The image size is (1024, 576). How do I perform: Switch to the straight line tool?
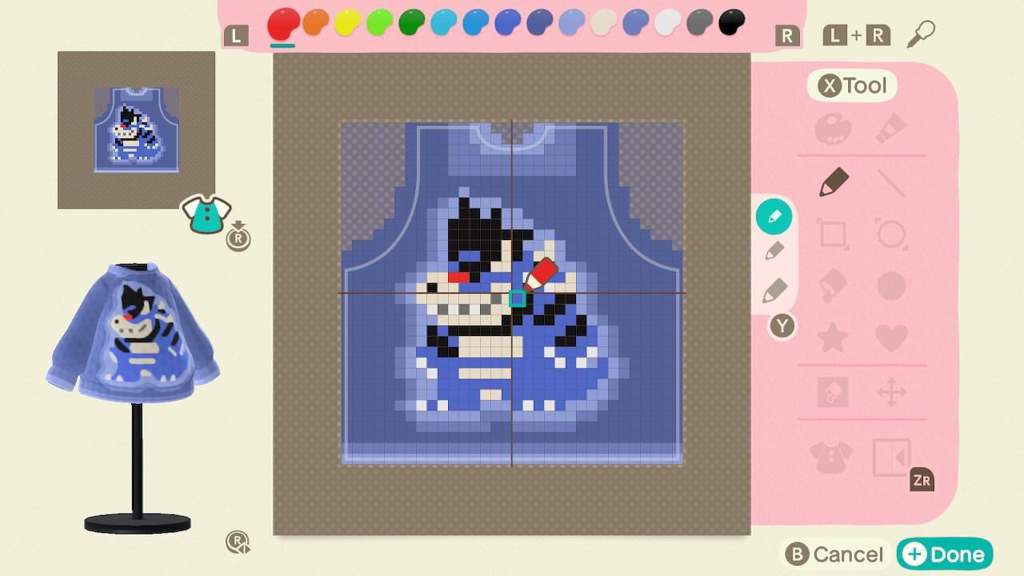click(891, 182)
